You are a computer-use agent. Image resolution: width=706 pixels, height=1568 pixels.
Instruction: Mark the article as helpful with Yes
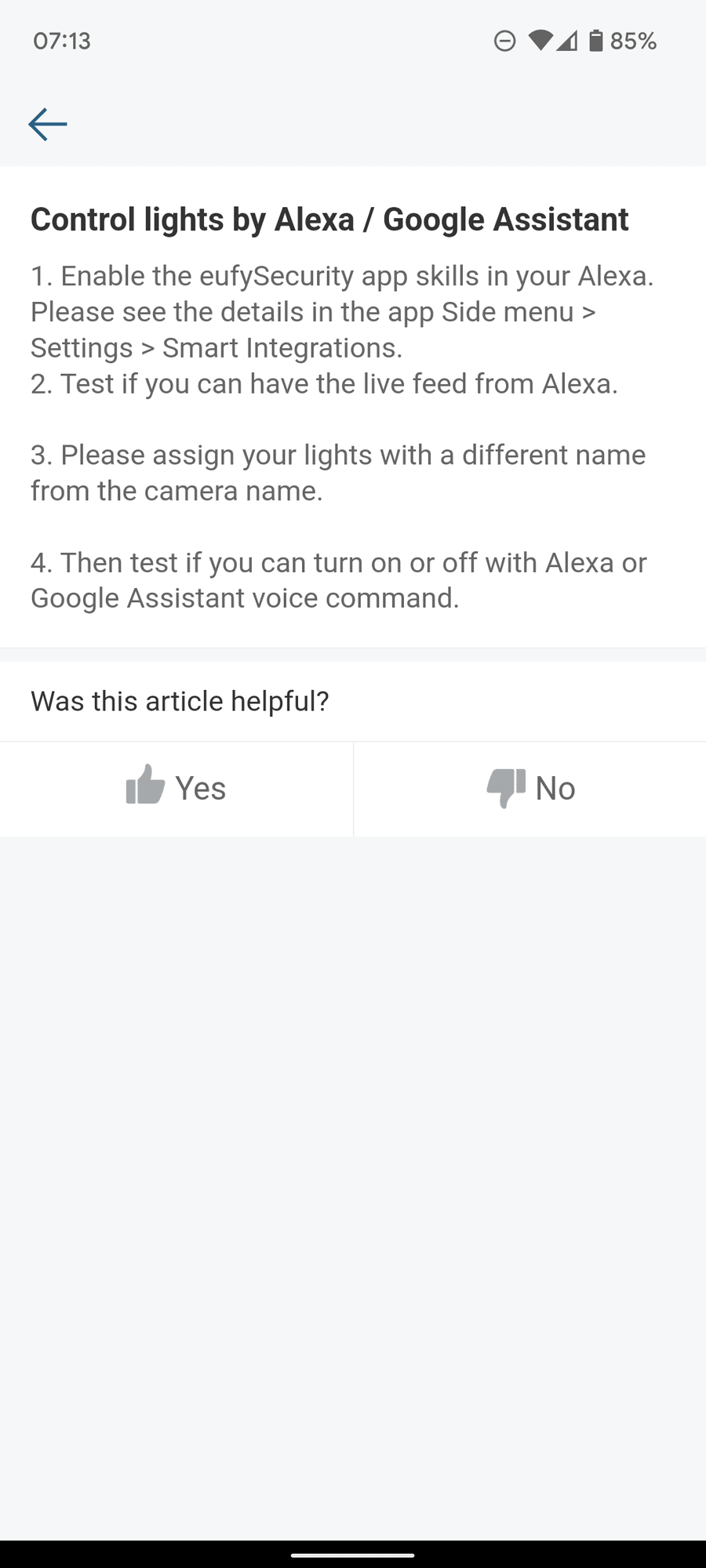point(176,788)
